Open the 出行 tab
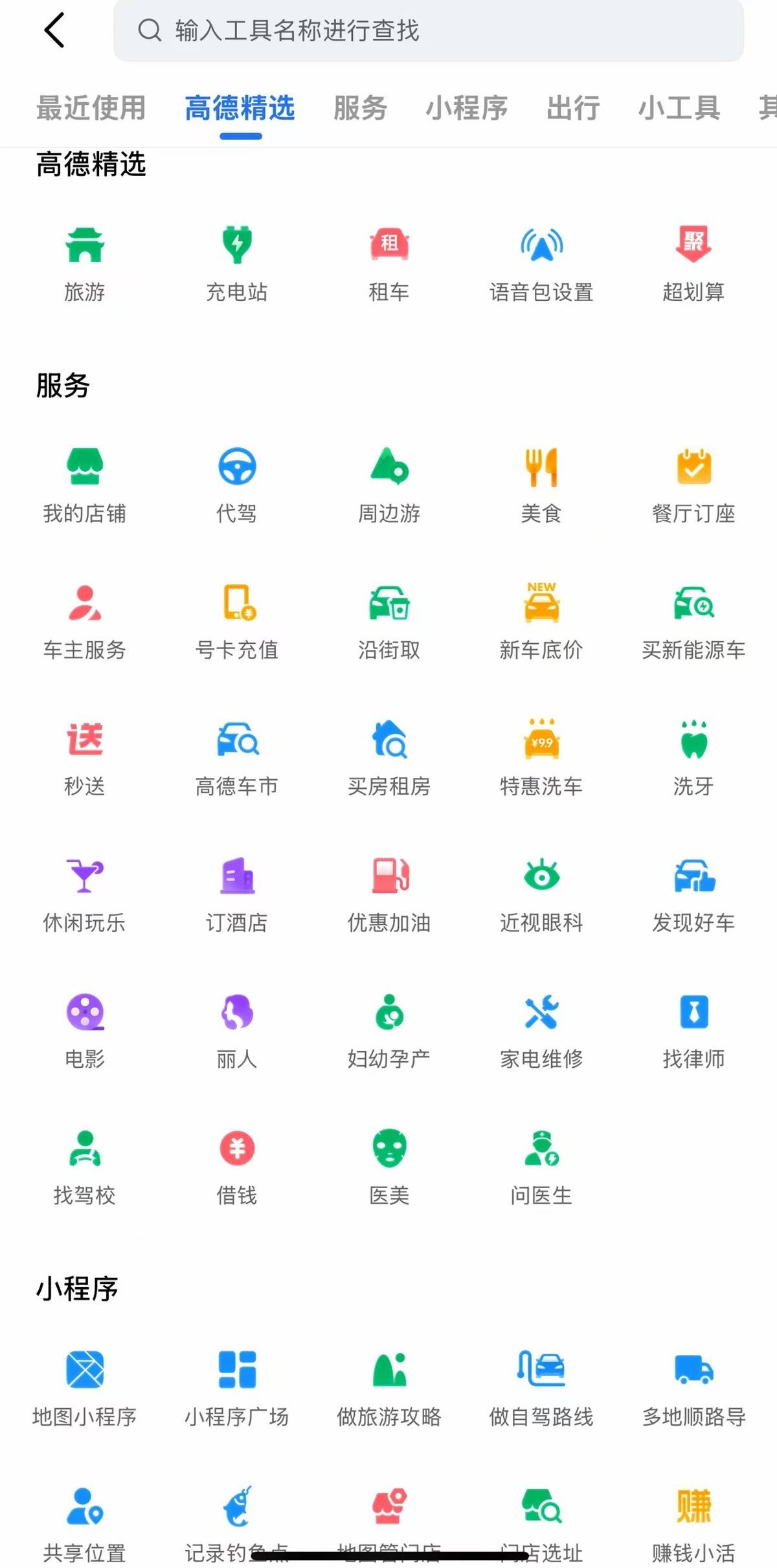Screen dimensions: 777x1568 coord(573,108)
